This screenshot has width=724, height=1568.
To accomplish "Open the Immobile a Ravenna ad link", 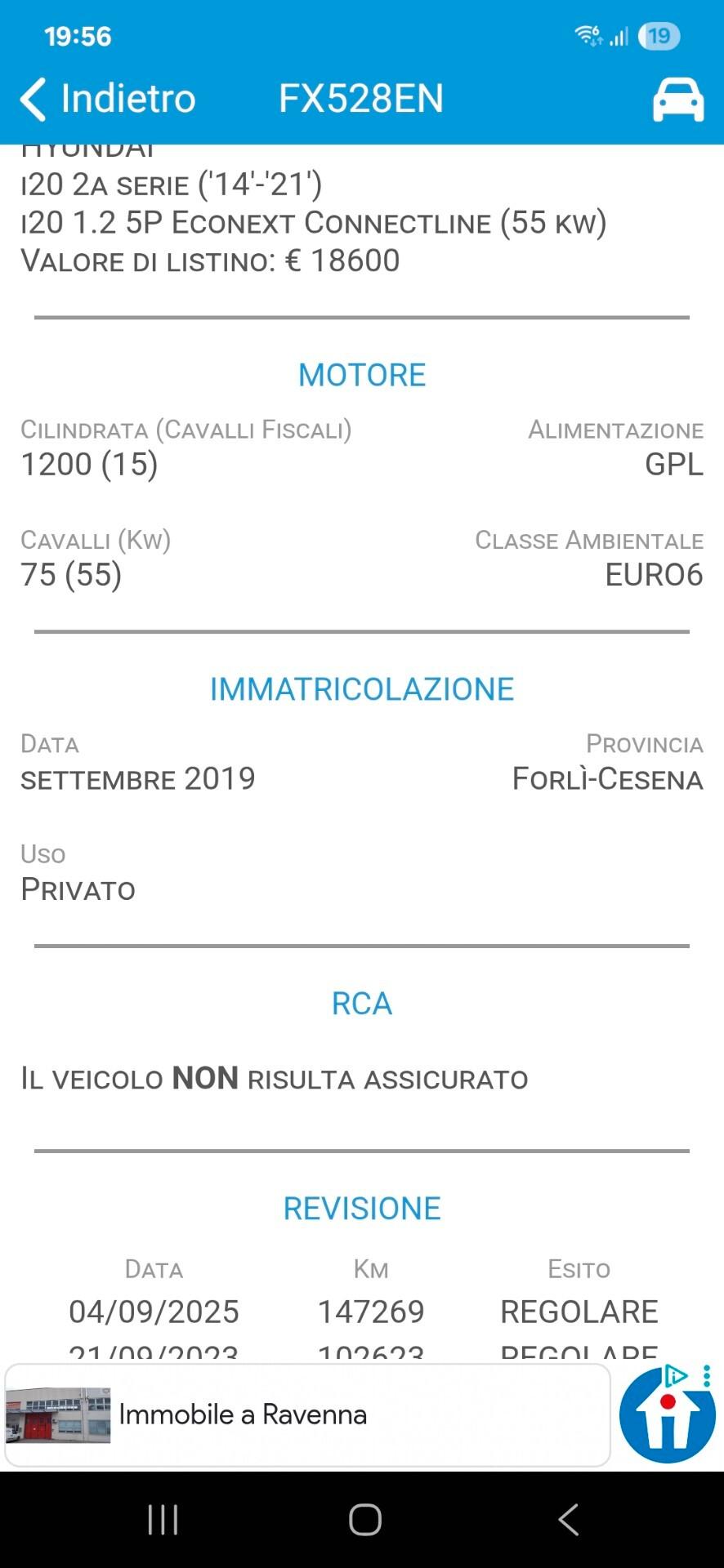I will click(x=243, y=1414).
